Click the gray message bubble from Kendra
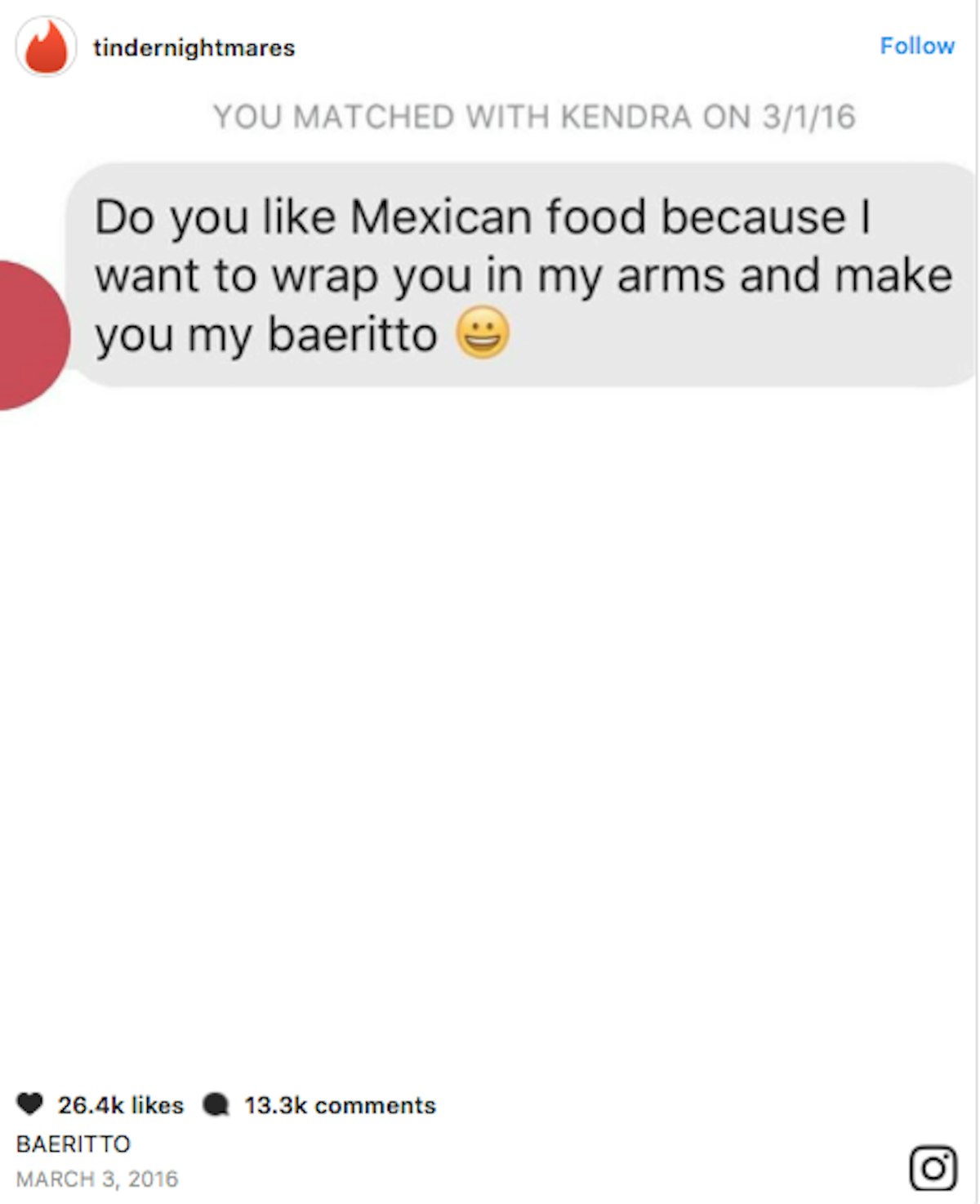This screenshot has height=1204, width=980. point(523,274)
